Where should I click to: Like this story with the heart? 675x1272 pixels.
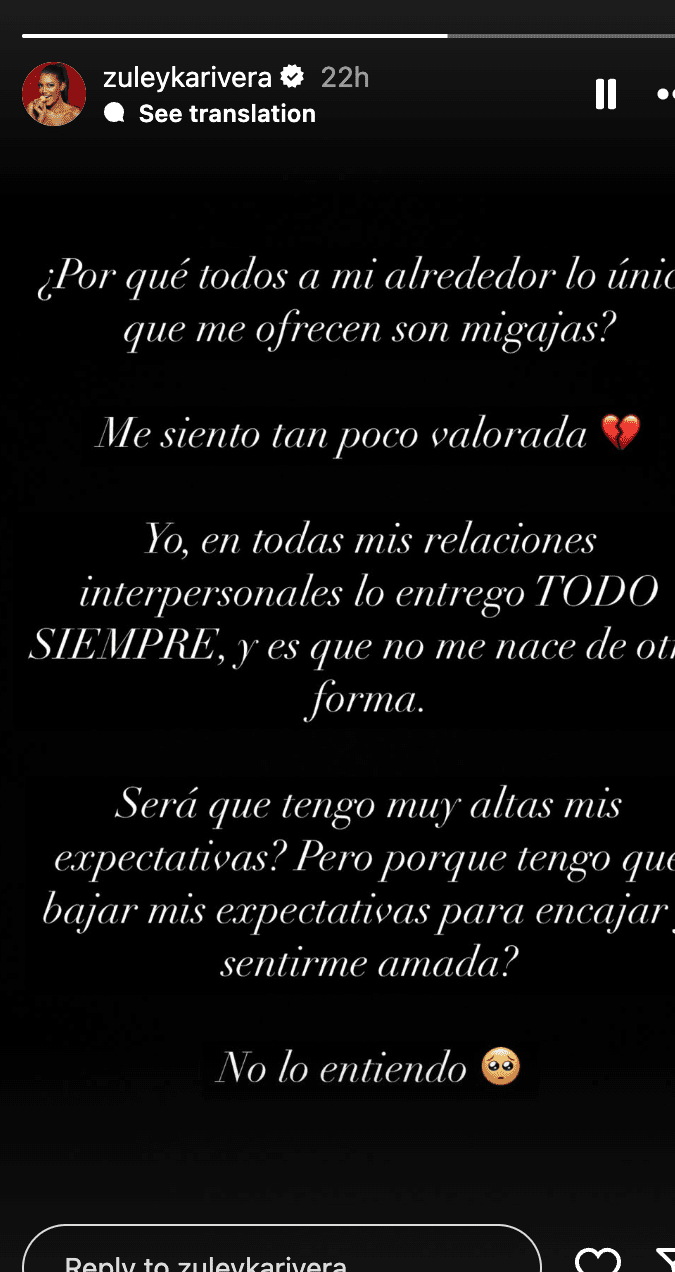[599, 1260]
